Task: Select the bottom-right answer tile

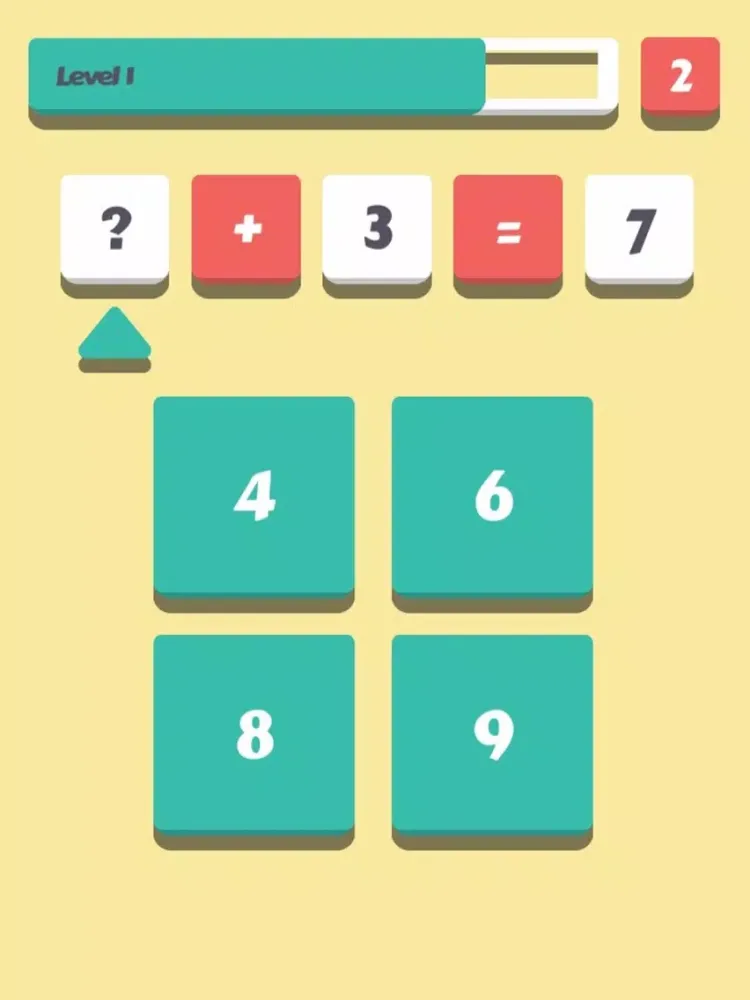Action: [493, 735]
